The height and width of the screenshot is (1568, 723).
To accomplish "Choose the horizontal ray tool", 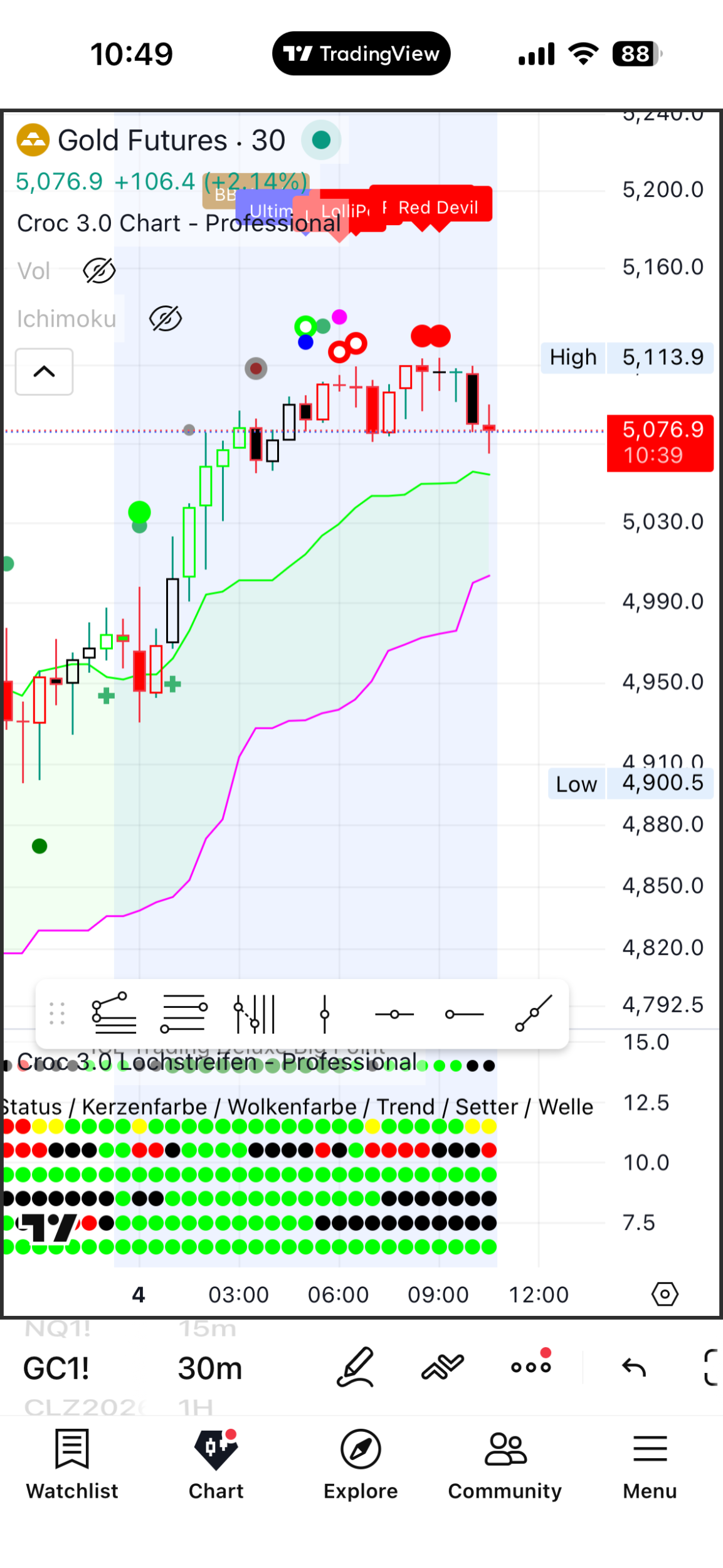I will pos(464,1014).
